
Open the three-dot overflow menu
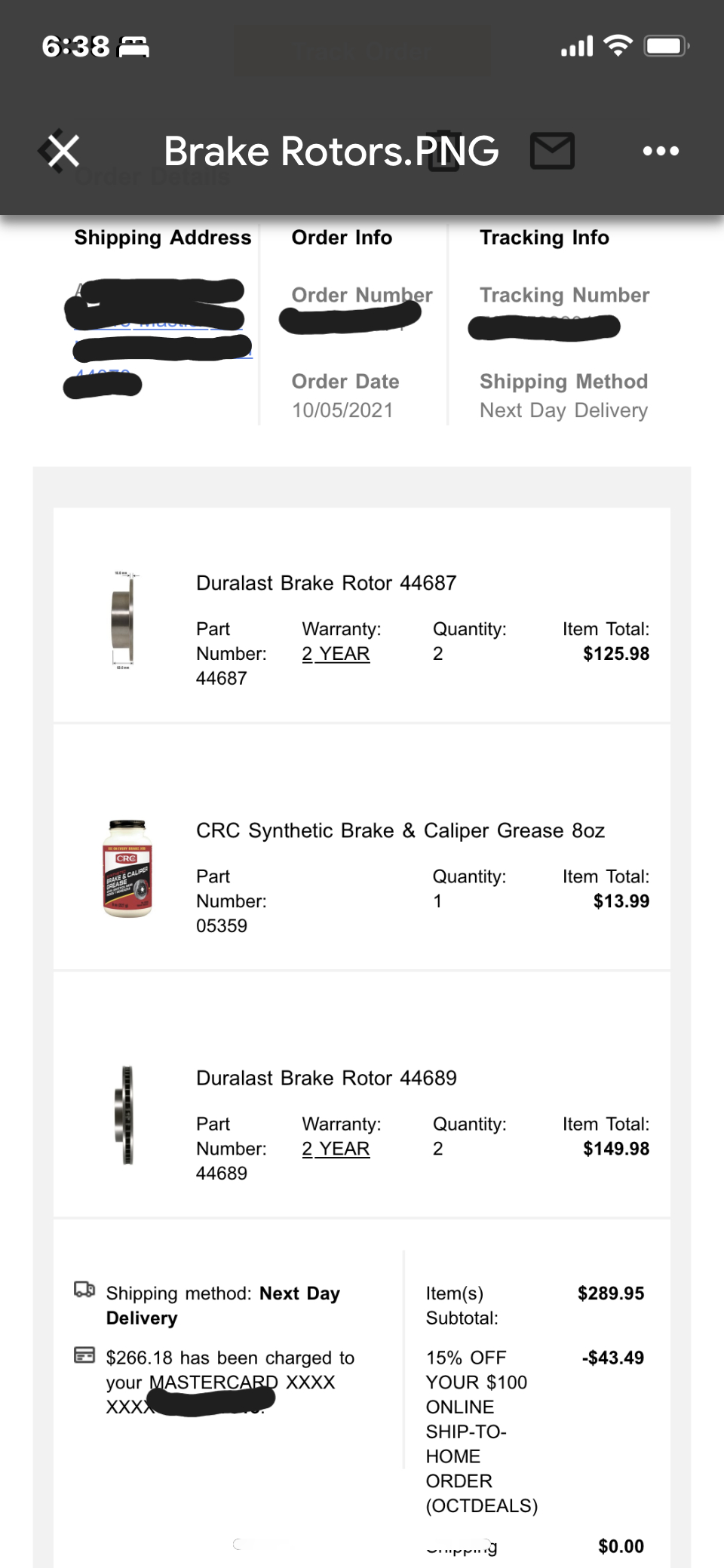click(660, 150)
